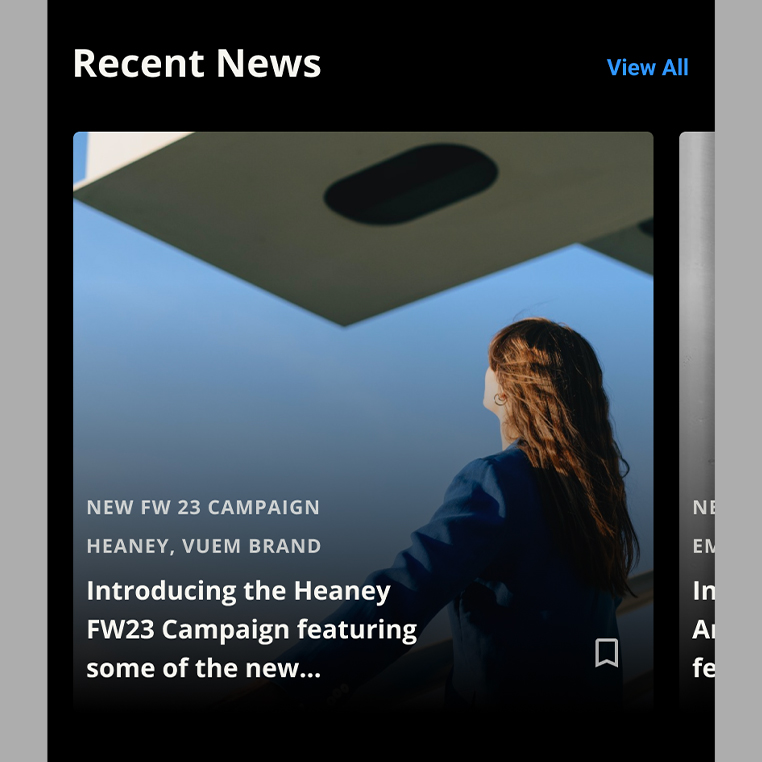762x762 pixels.
Task: Open the partially visible second news card
Action: click(697, 420)
